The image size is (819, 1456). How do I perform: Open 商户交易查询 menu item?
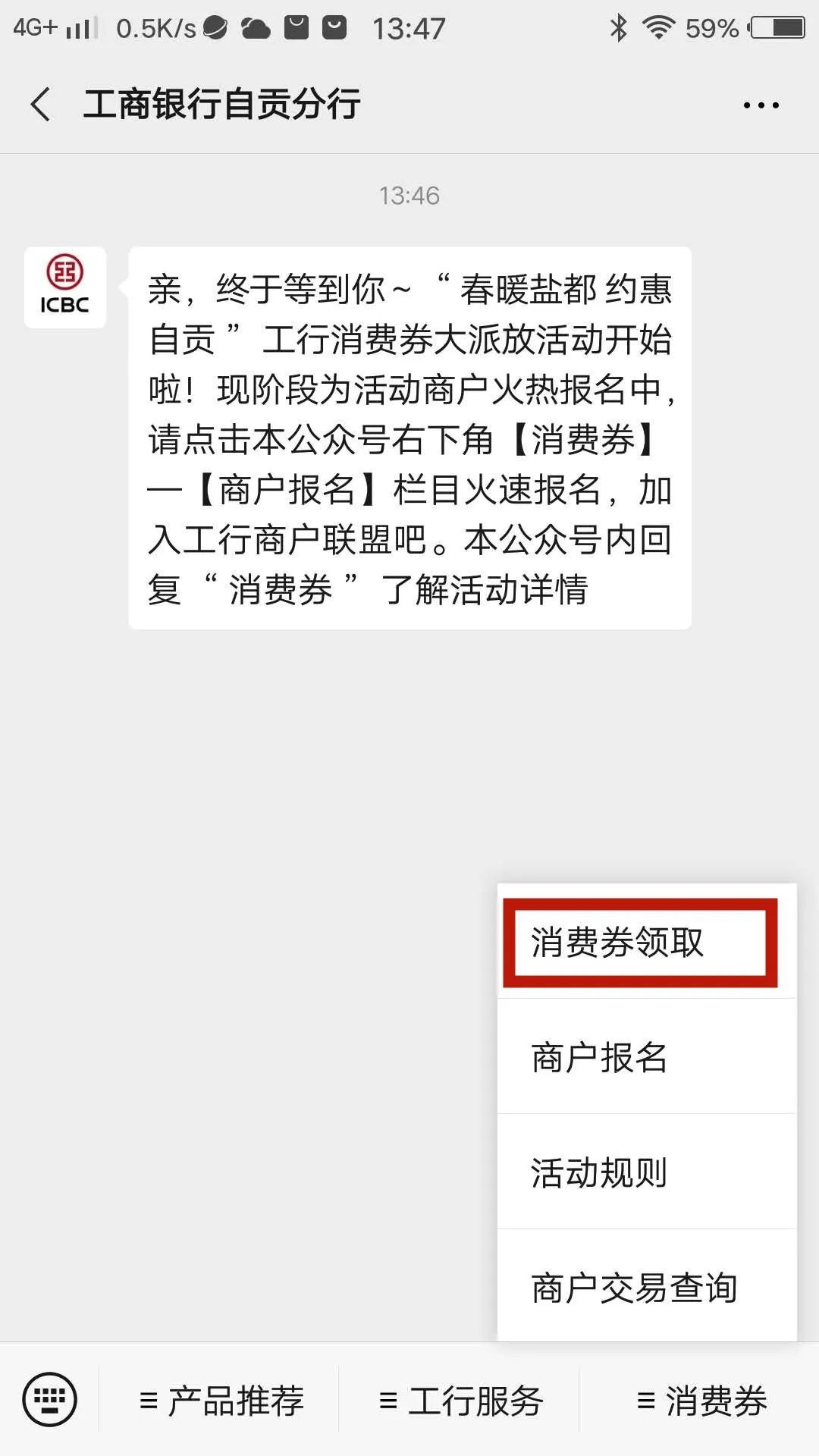pyautogui.click(x=646, y=1288)
